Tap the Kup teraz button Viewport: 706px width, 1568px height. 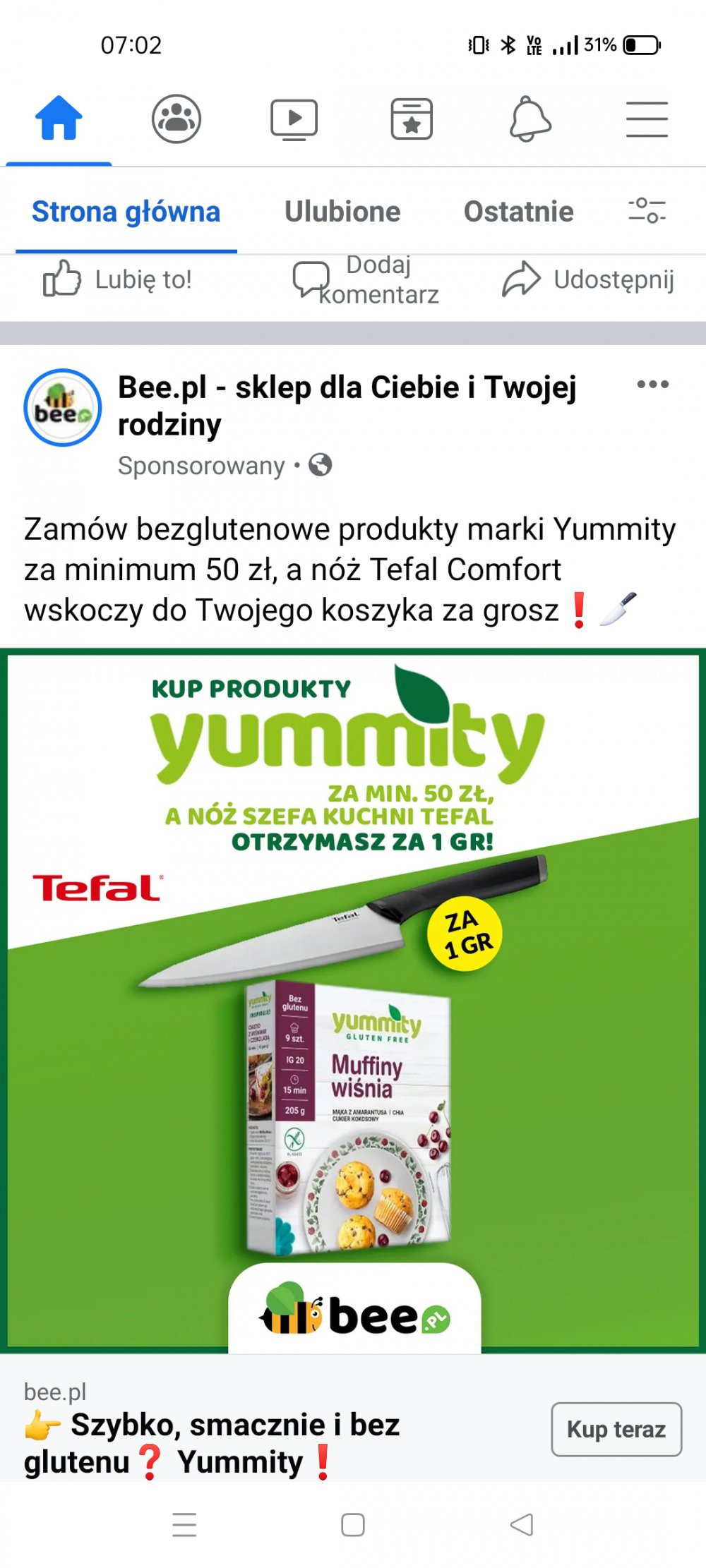pos(616,1429)
